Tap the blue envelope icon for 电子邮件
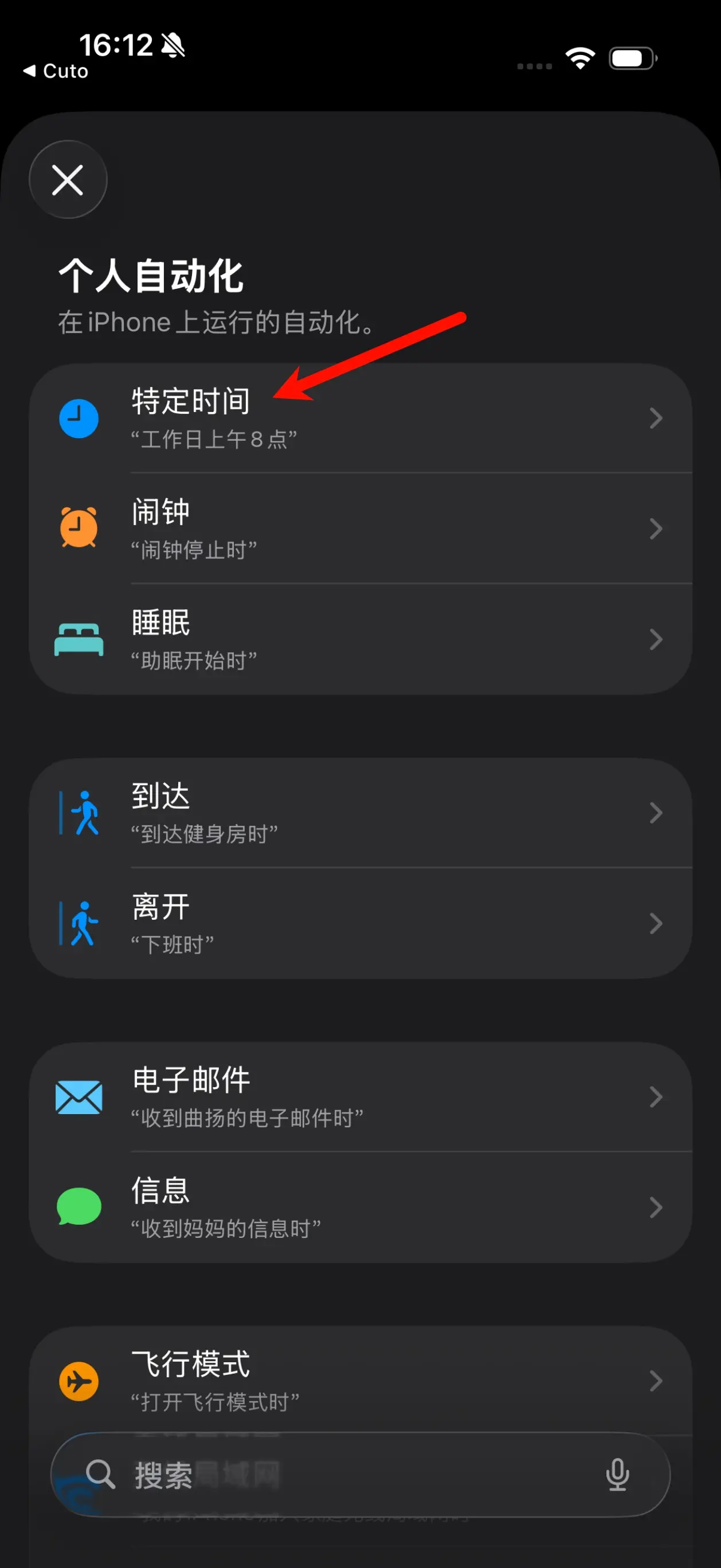The width and height of the screenshot is (721, 1568). click(79, 1097)
